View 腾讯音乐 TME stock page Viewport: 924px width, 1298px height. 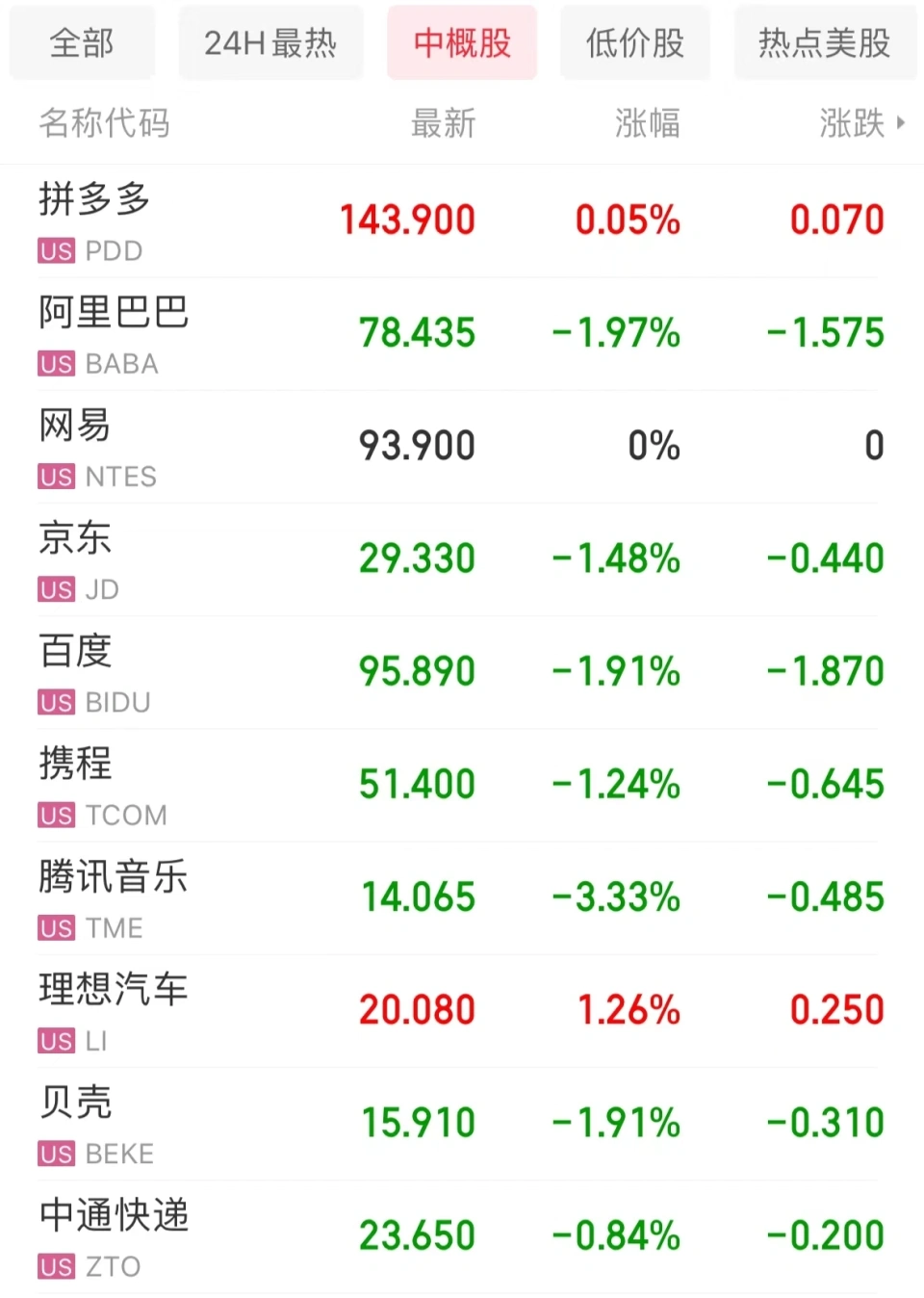click(113, 896)
